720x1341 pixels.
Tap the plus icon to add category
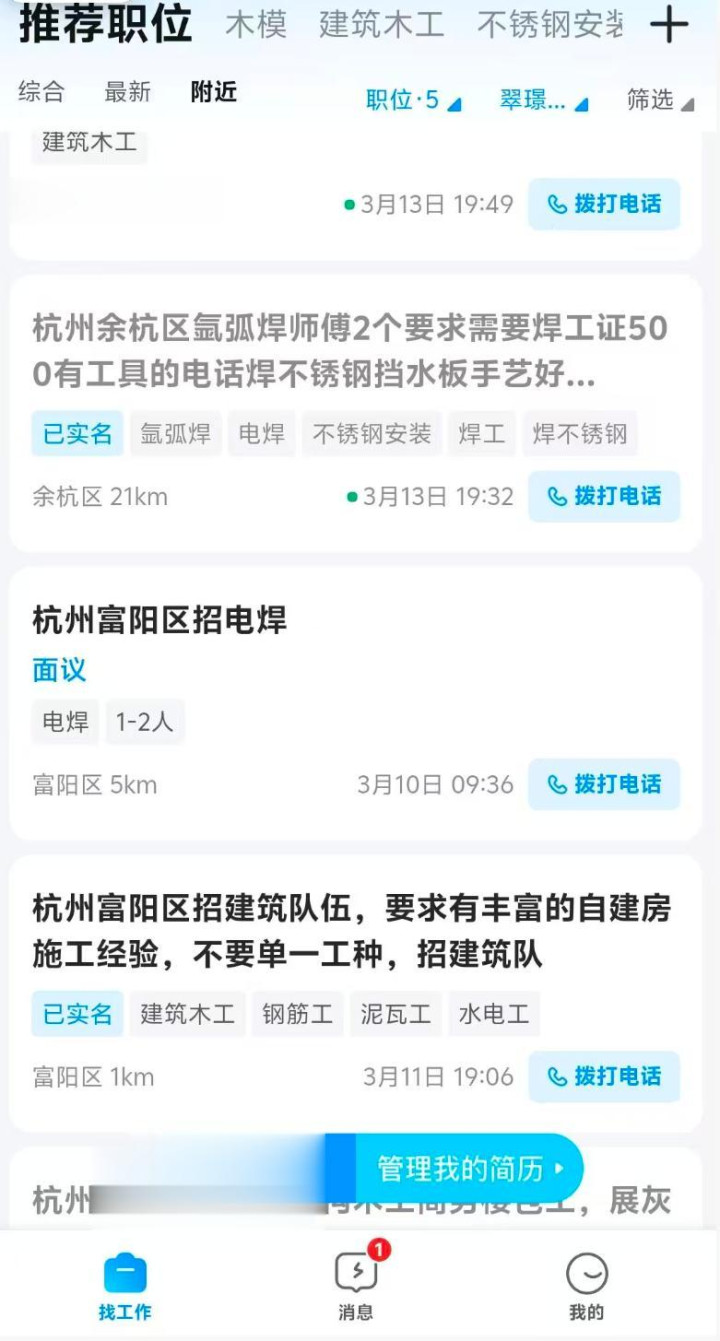coord(669,25)
